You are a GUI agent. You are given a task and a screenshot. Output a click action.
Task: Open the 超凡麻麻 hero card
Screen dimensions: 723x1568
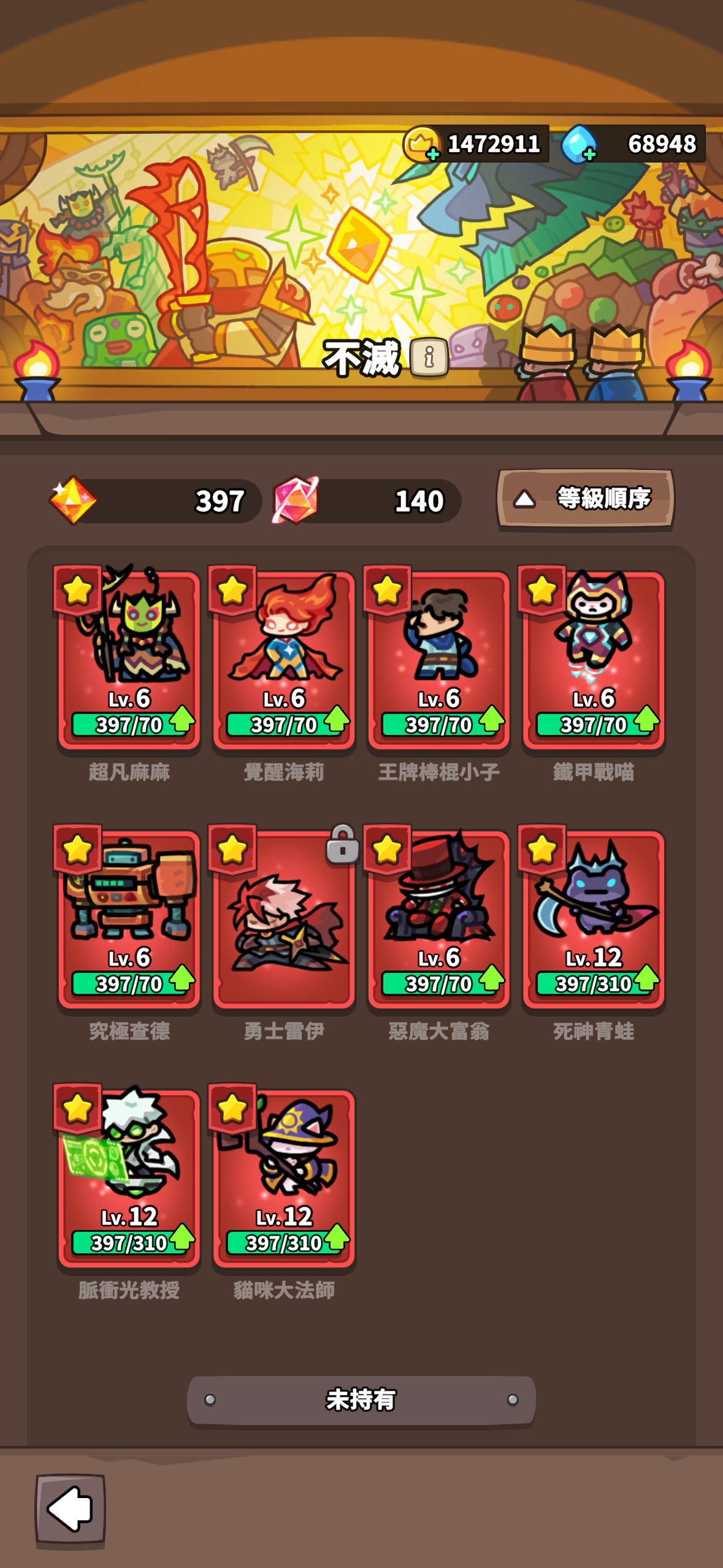pyautogui.click(x=128, y=659)
